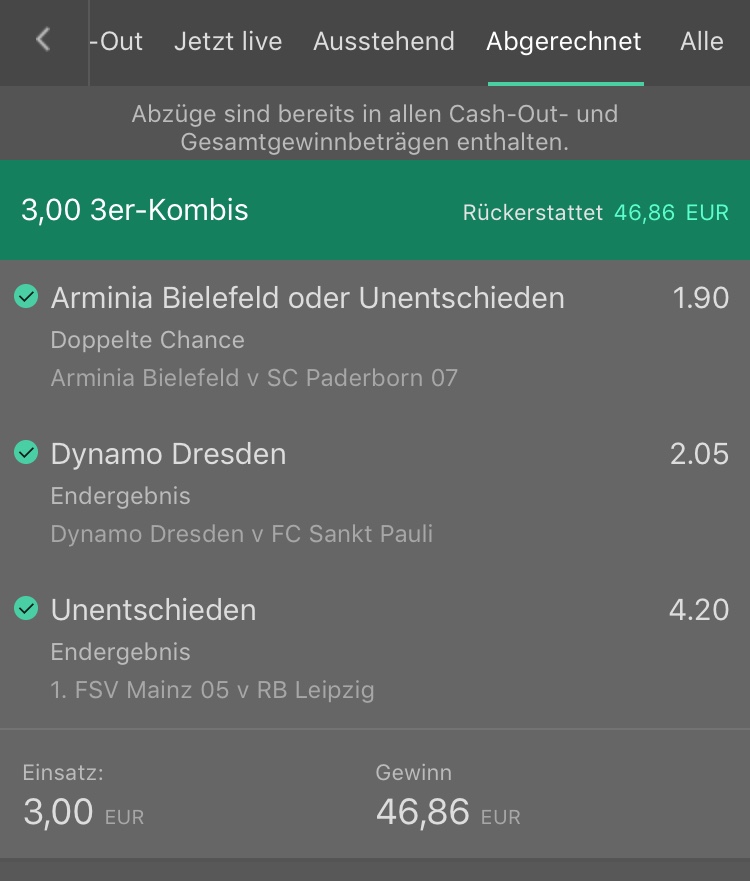Viewport: 750px width, 881px height.
Task: Switch to the Jetzt live tab
Action: (228, 42)
